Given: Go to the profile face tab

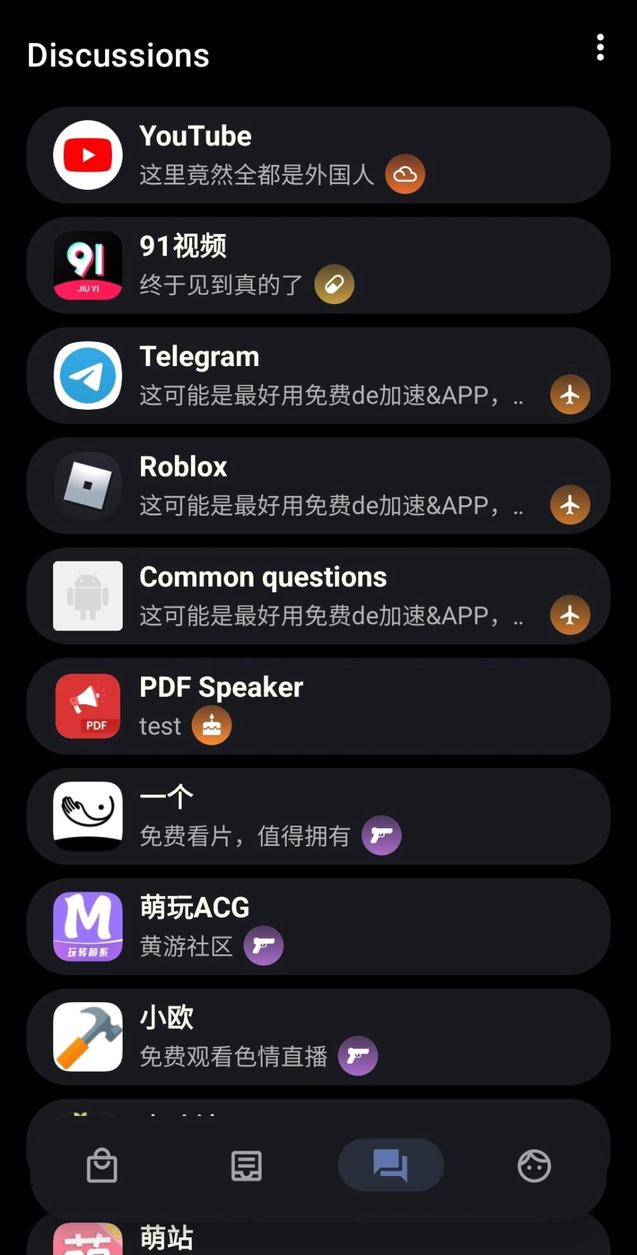Looking at the screenshot, I should click(534, 1165).
